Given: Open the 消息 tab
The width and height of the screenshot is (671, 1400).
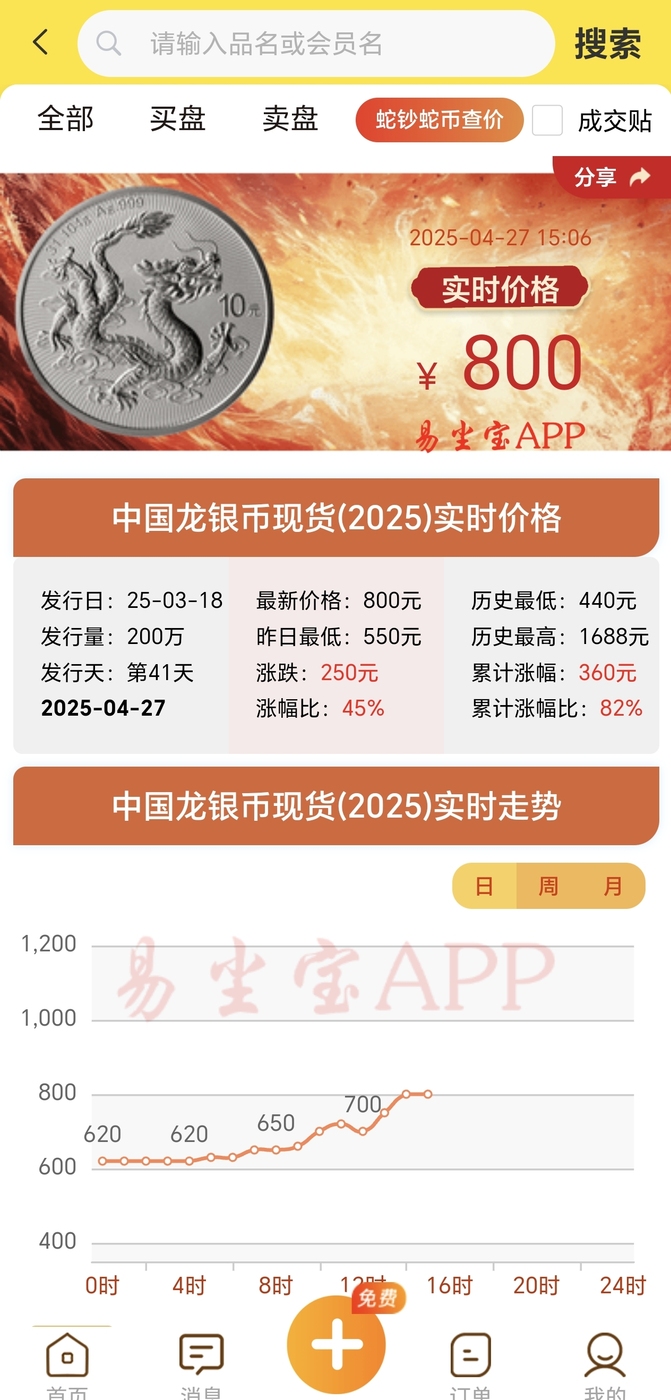Looking at the screenshot, I should [x=201, y=1365].
